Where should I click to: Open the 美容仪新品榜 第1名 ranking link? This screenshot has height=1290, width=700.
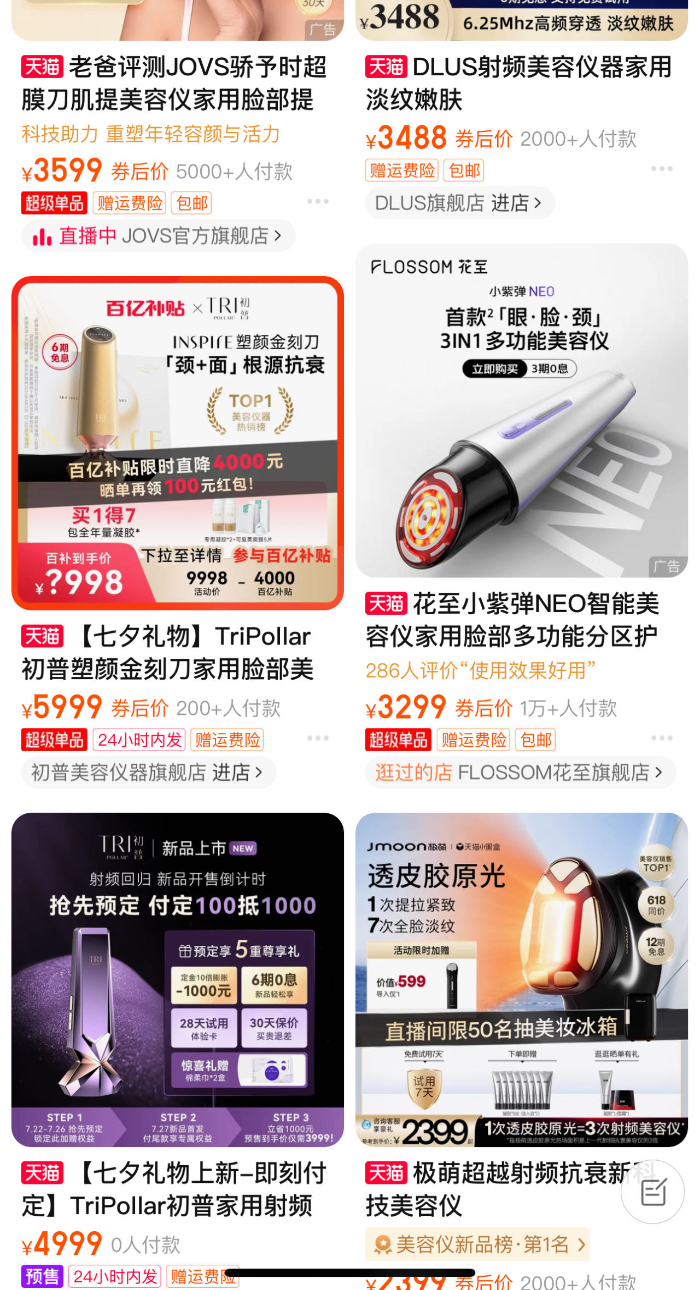coord(478,1245)
